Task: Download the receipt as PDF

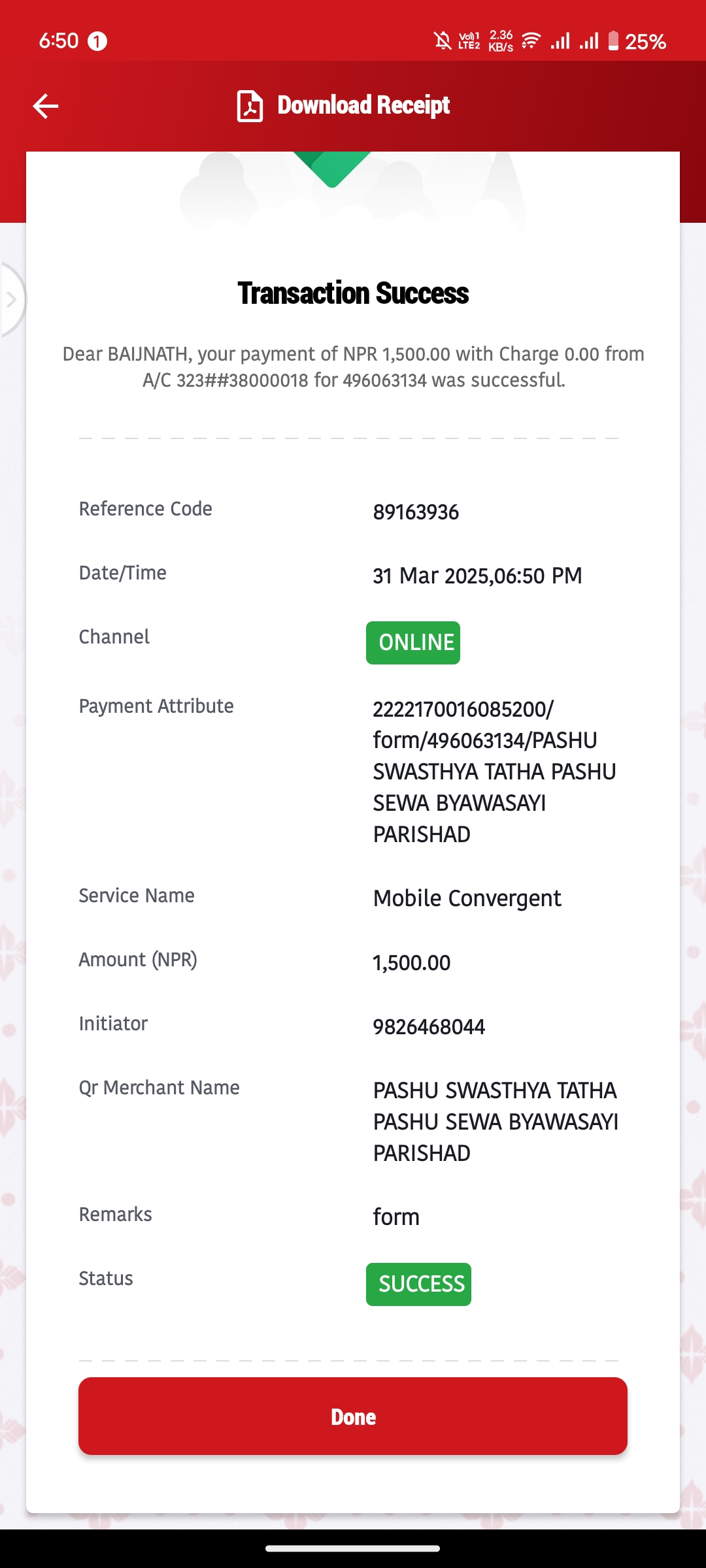Action: (343, 106)
